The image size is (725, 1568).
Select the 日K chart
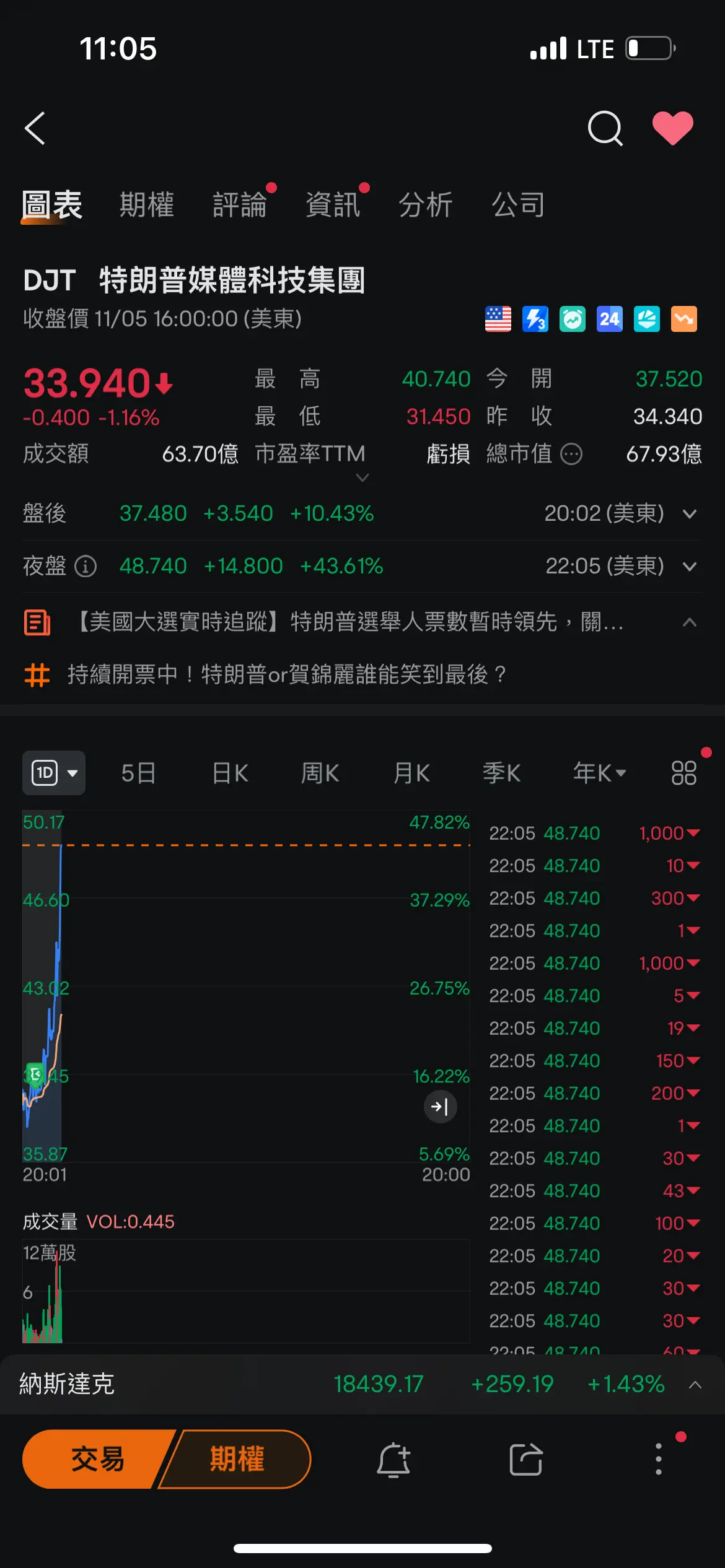[230, 773]
